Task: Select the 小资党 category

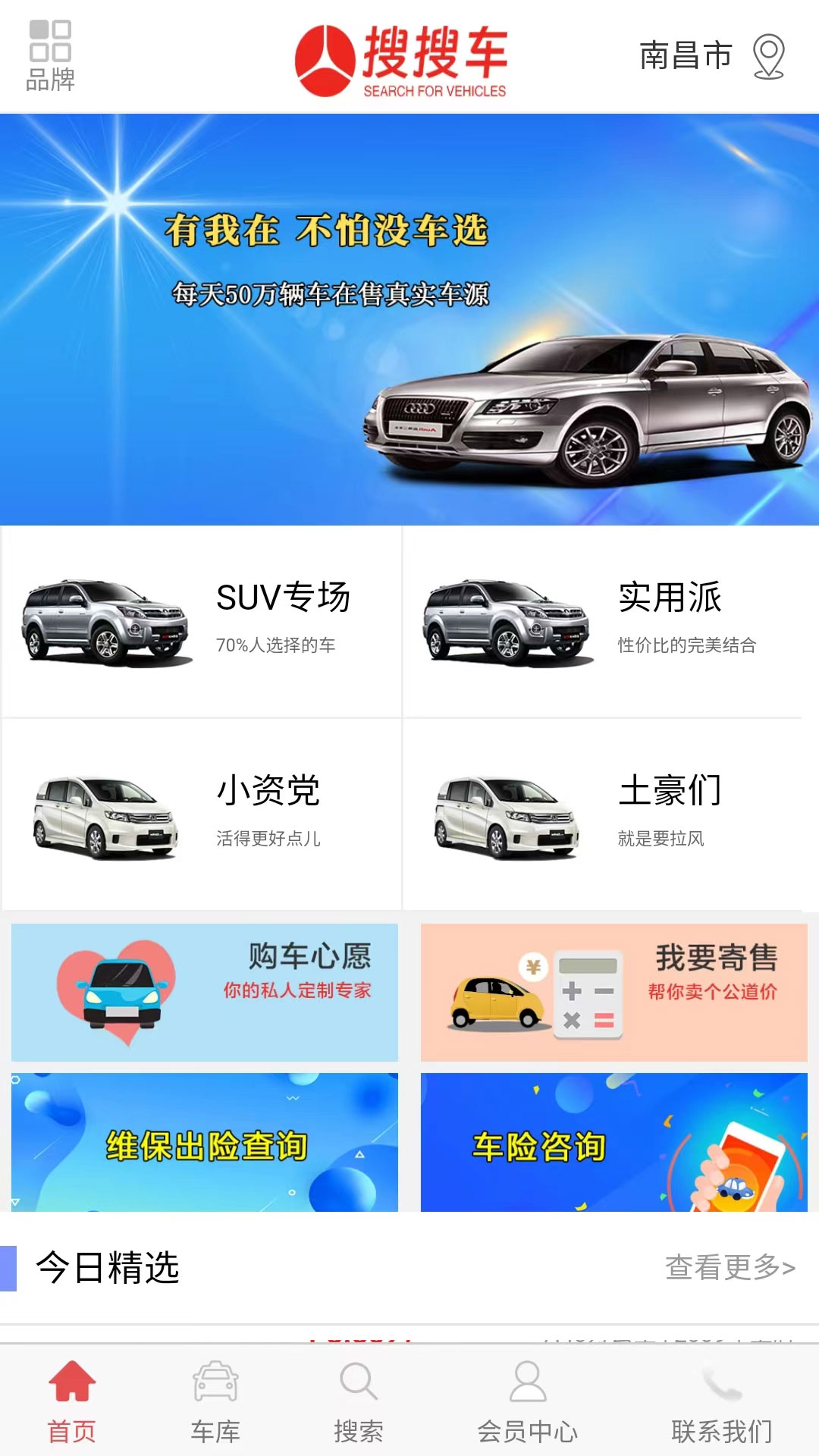Action: tap(202, 814)
